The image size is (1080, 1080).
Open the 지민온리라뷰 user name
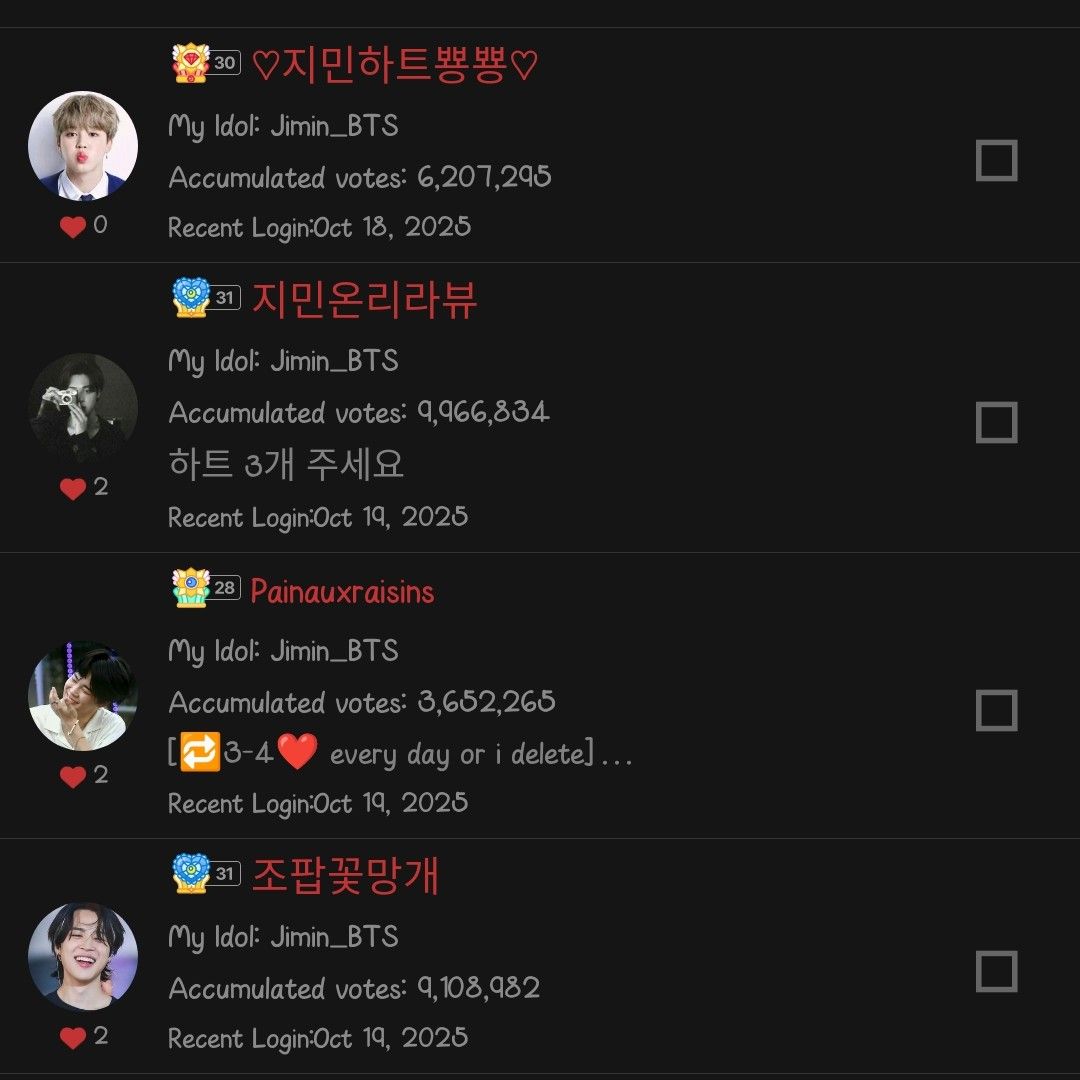coord(364,299)
